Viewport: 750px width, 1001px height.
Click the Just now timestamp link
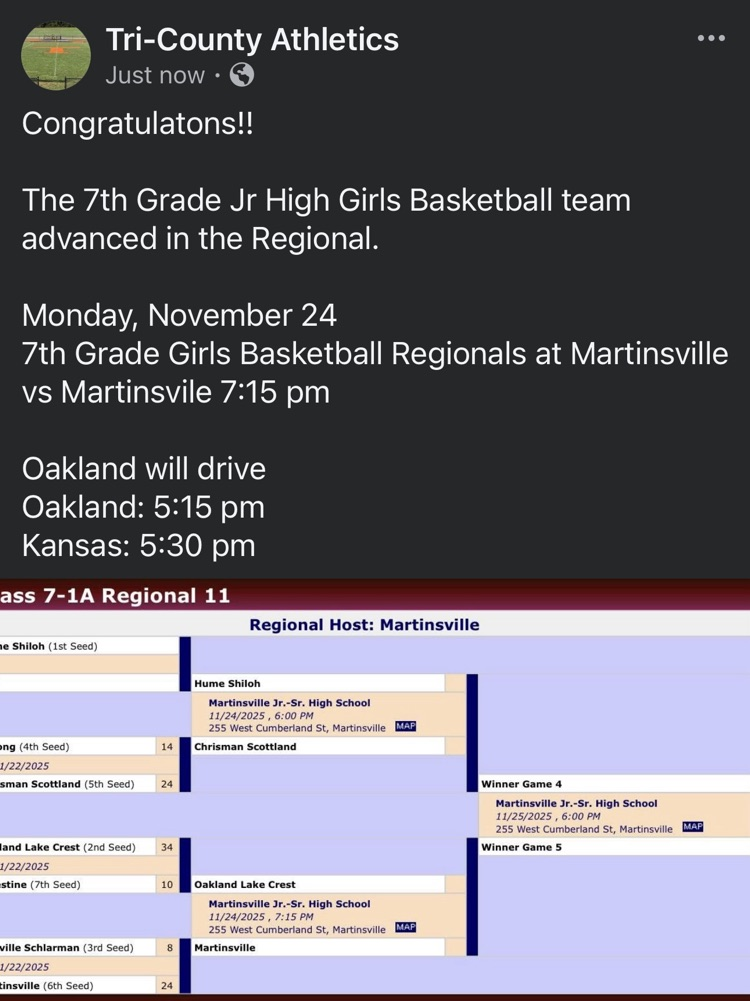pos(154,75)
